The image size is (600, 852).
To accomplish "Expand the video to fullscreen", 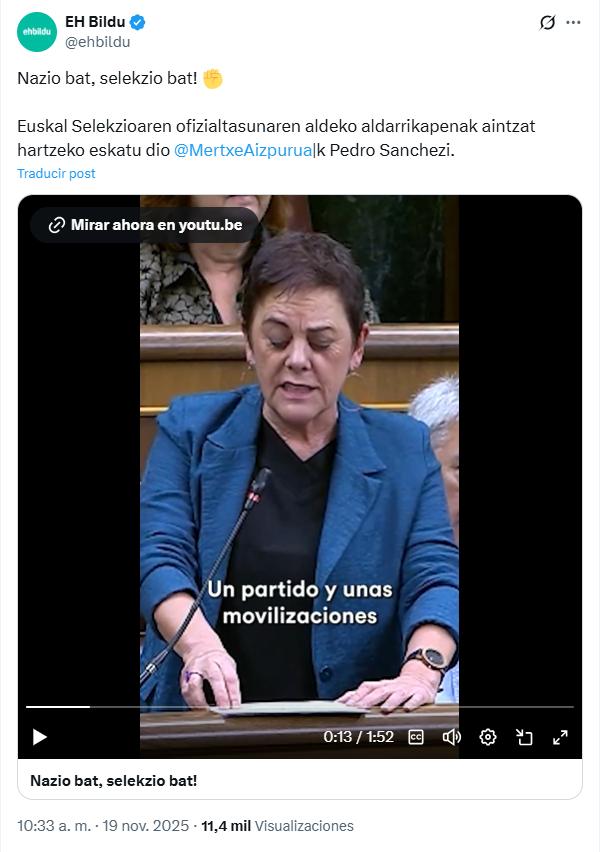I will [x=560, y=737].
